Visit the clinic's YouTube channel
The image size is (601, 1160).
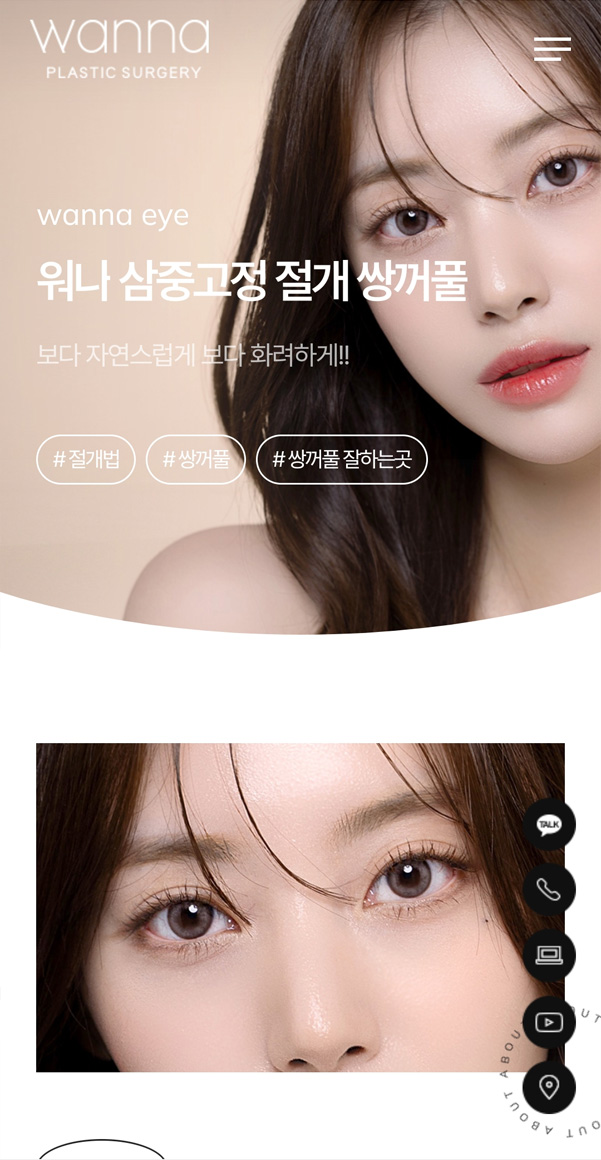click(x=549, y=1022)
